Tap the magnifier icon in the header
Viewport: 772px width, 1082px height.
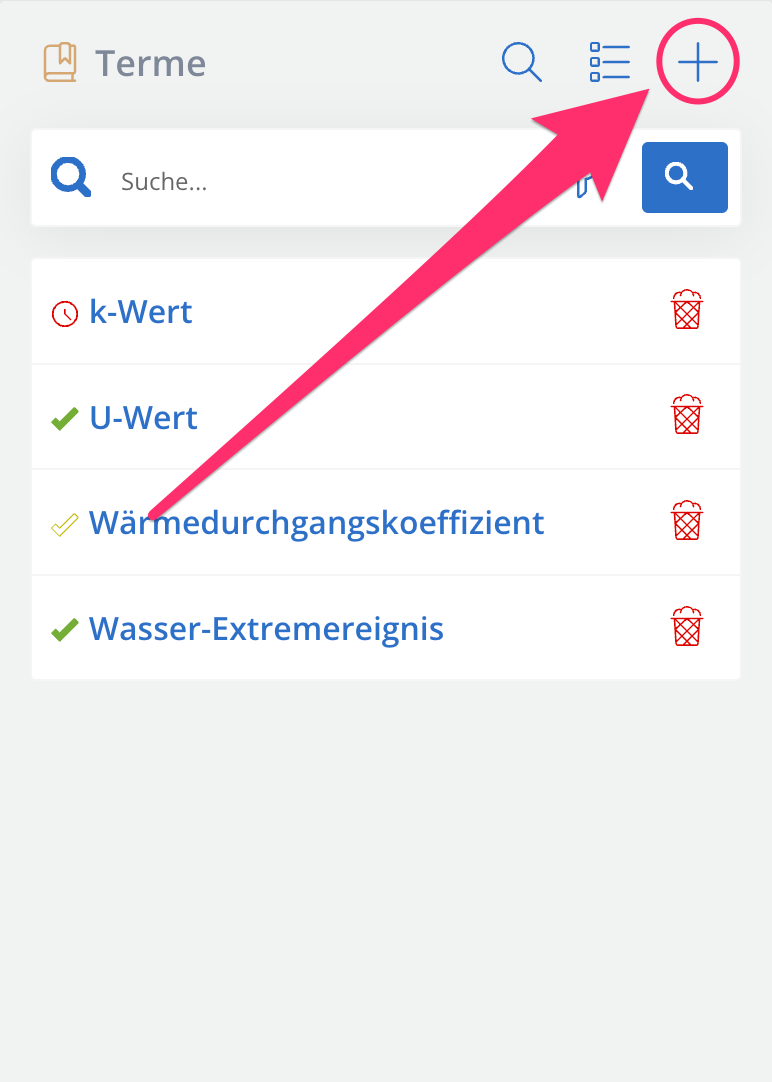pyautogui.click(x=521, y=63)
